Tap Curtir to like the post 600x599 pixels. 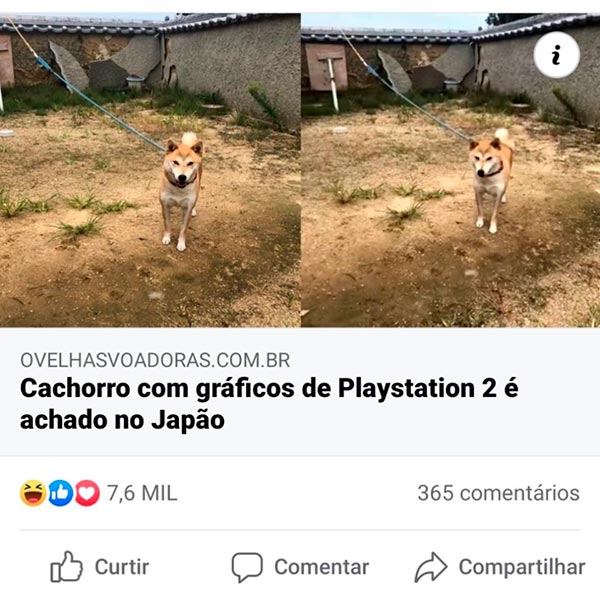[100, 567]
